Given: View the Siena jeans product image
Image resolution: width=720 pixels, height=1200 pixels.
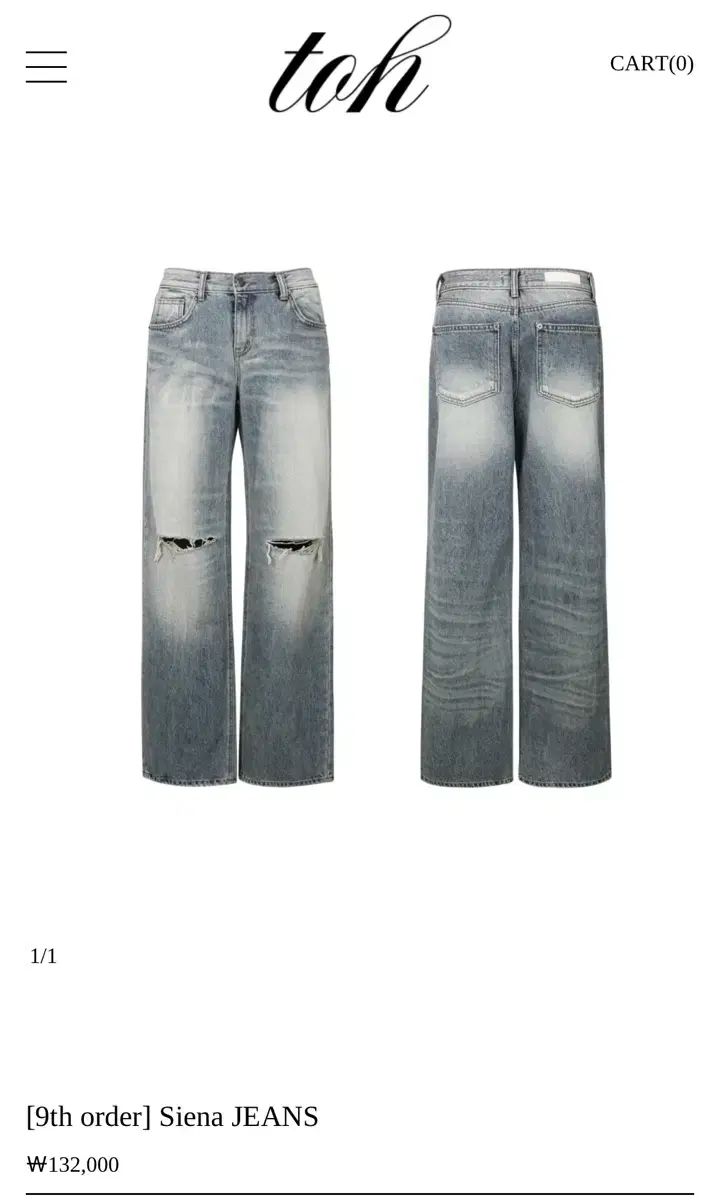Looking at the screenshot, I should (375, 527).
